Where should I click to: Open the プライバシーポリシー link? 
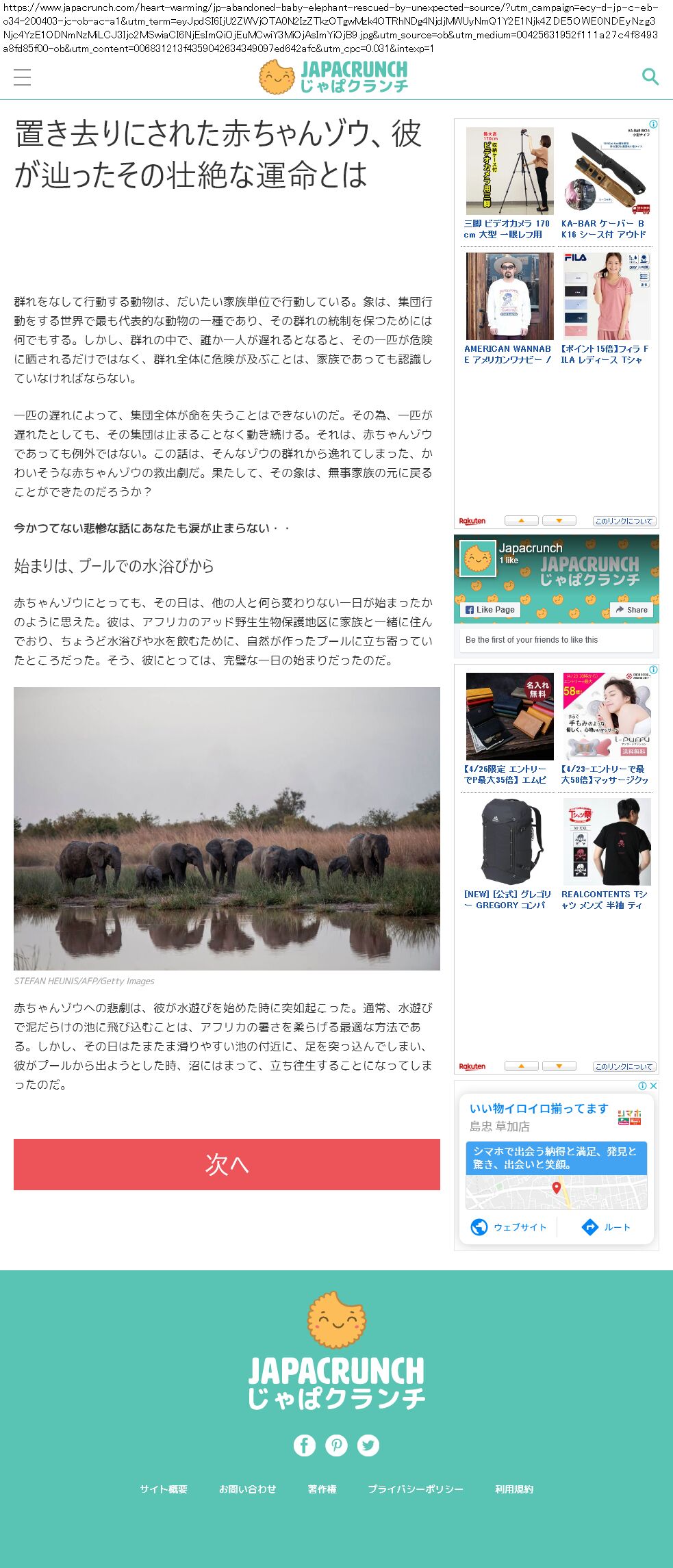[x=415, y=1489]
